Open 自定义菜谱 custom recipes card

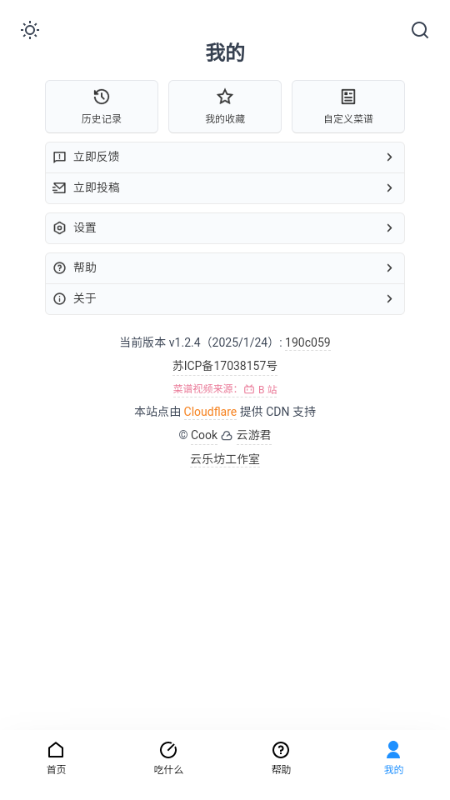pos(348,107)
